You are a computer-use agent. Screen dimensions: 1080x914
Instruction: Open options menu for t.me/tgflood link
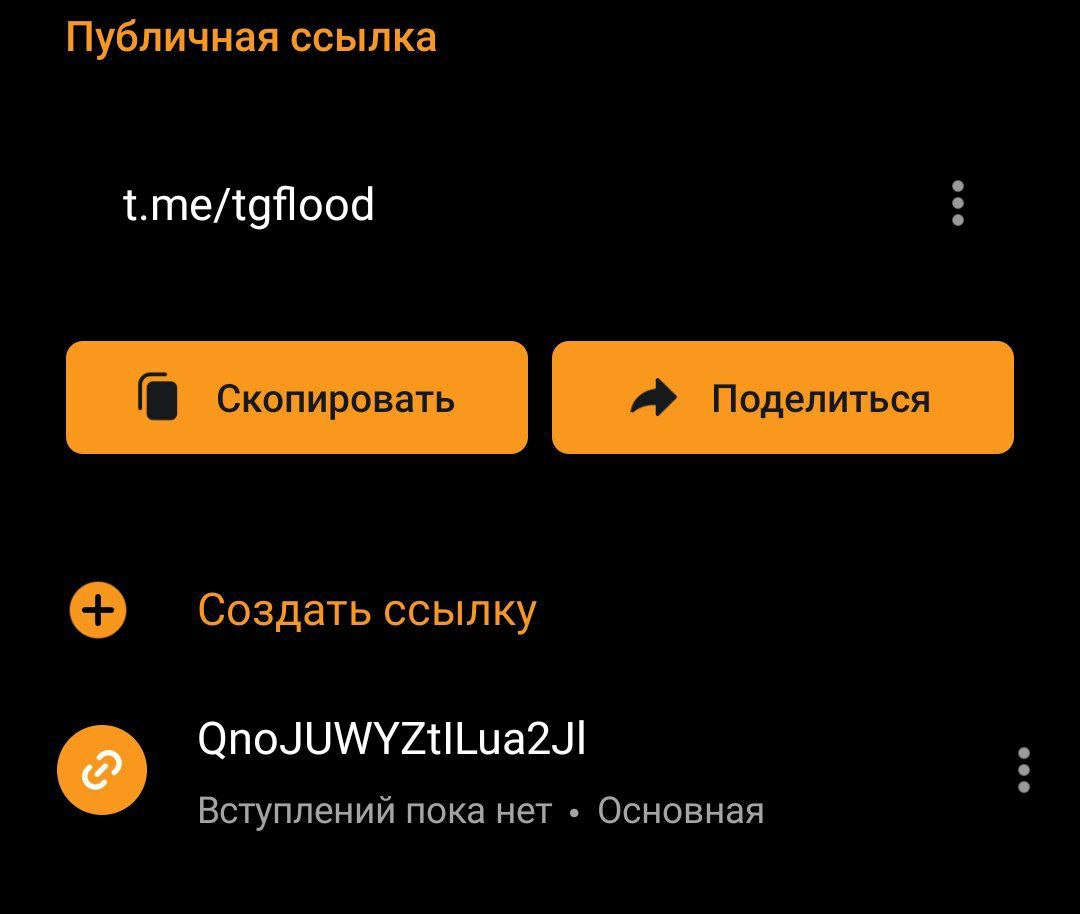[958, 204]
